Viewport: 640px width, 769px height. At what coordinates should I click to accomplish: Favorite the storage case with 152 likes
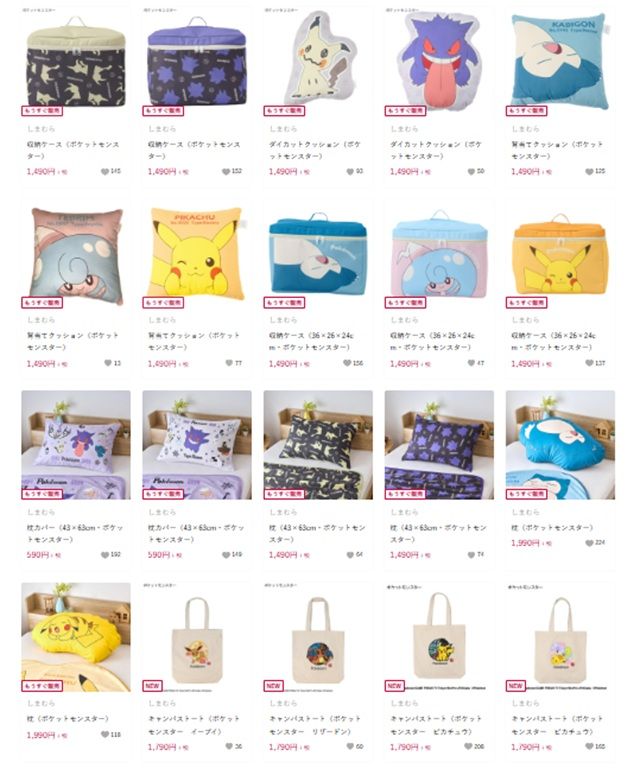click(x=226, y=171)
